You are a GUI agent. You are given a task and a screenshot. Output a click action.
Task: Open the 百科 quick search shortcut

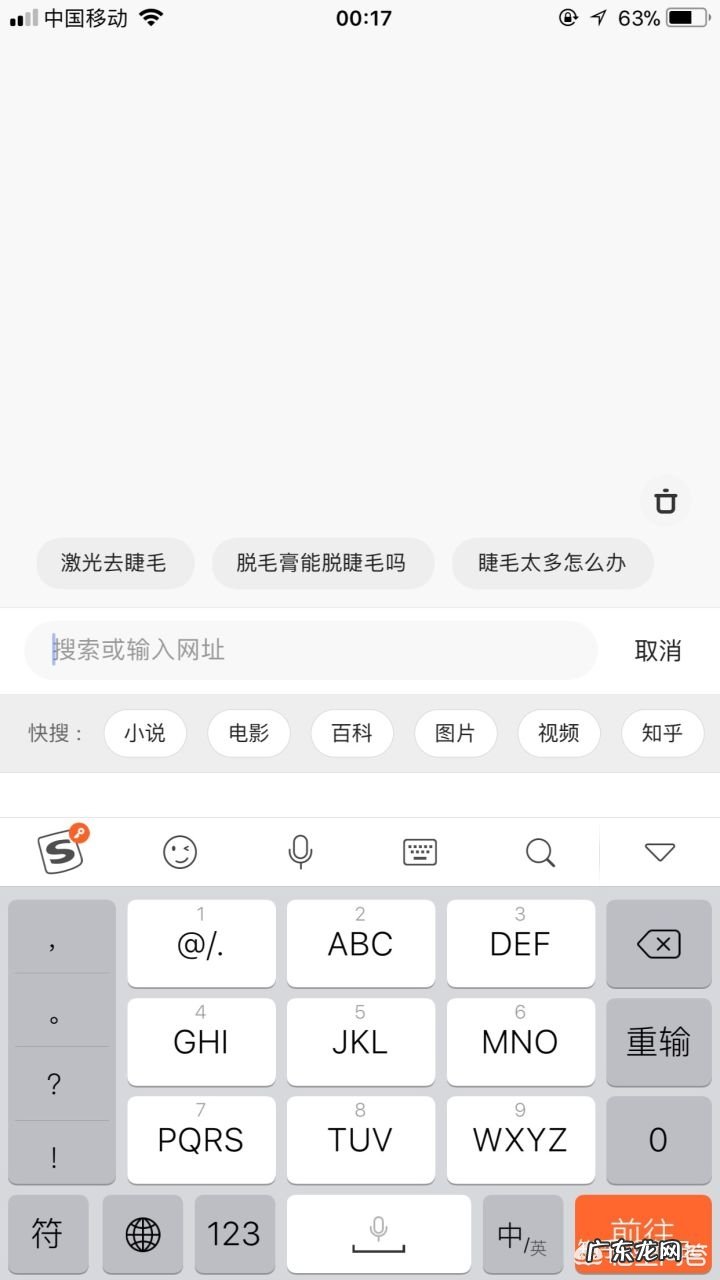click(352, 733)
